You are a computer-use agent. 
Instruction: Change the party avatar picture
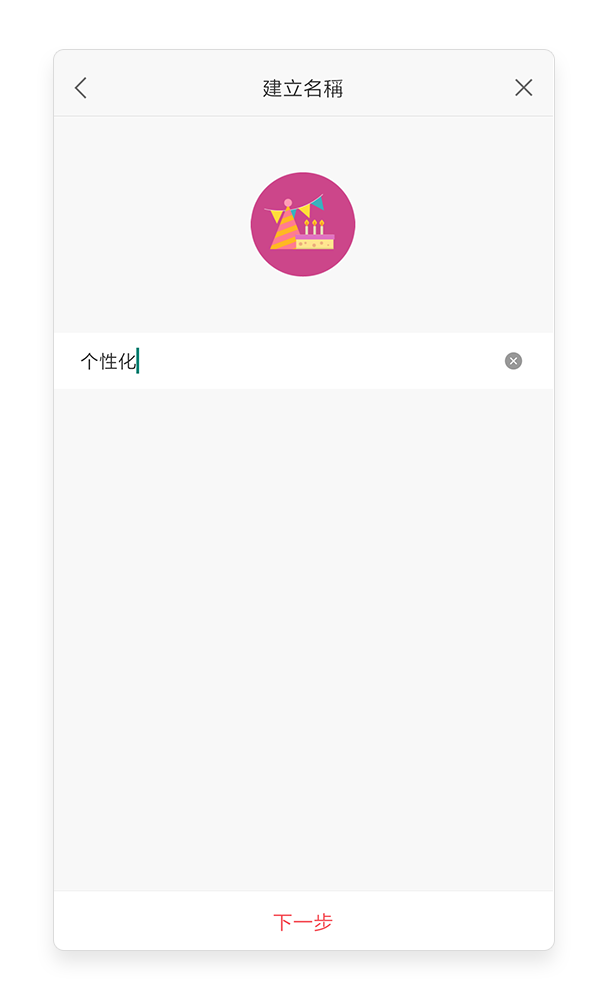click(303, 224)
